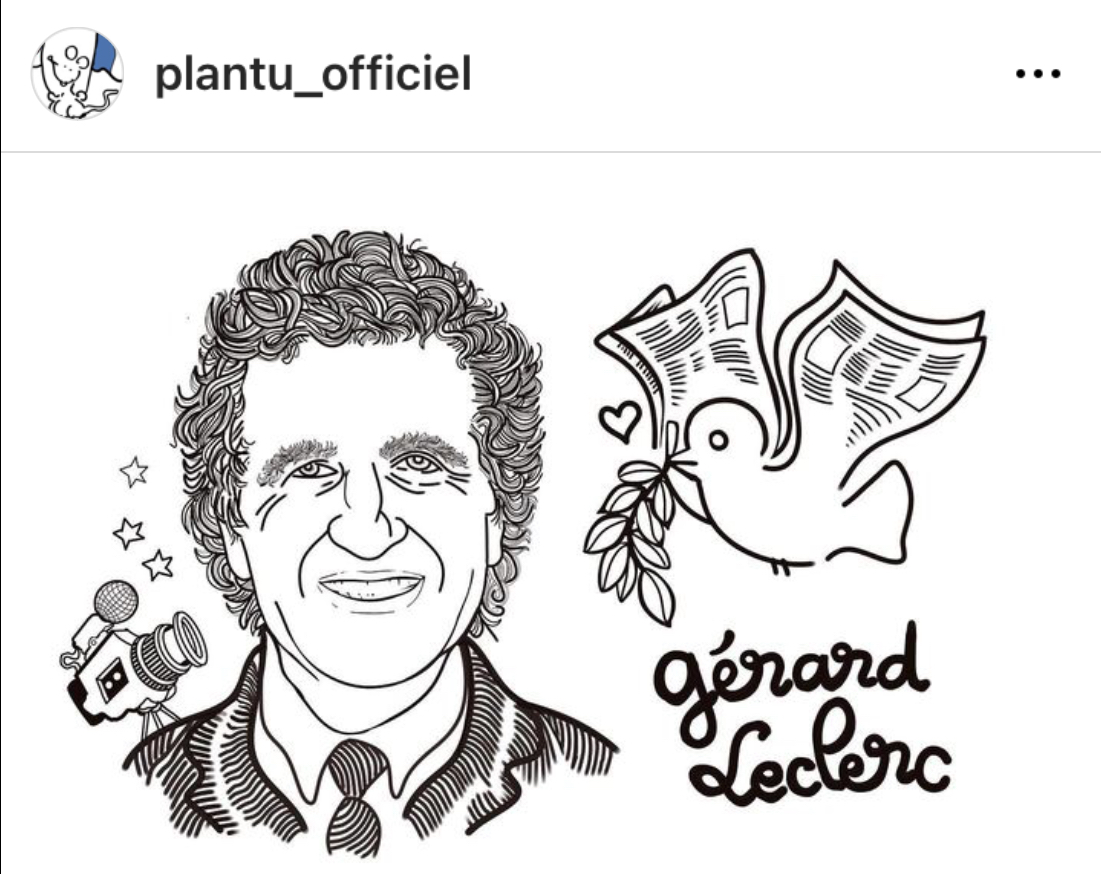This screenshot has width=1101, height=874.
Task: Tap the plantu_officiel username
Action: [x=313, y=75]
